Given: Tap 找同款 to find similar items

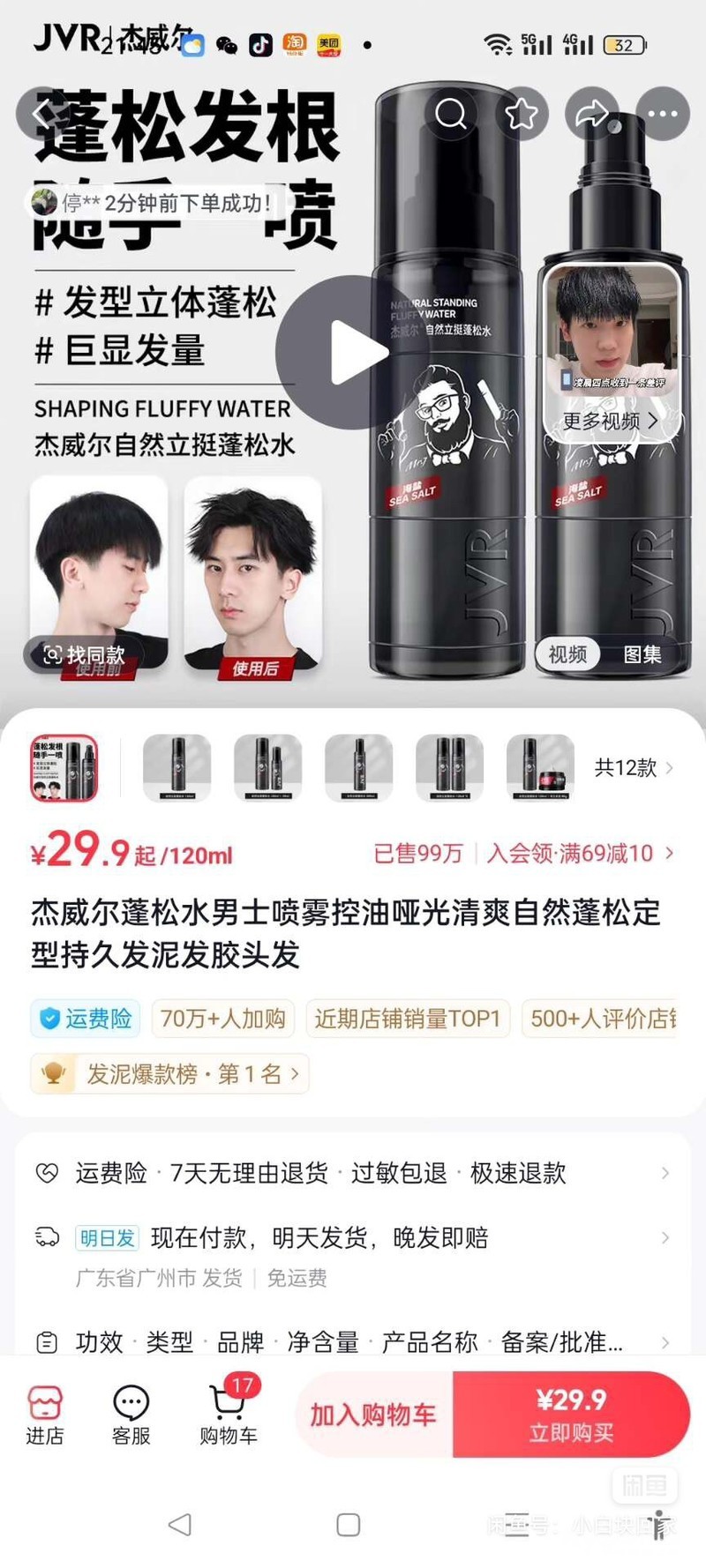Looking at the screenshot, I should 85,654.
